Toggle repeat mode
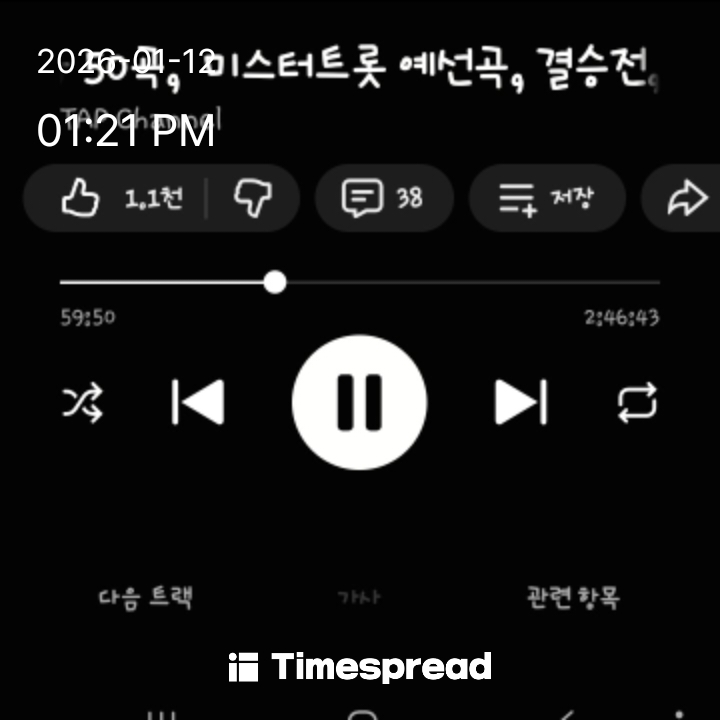This screenshot has width=720, height=720. click(x=637, y=403)
